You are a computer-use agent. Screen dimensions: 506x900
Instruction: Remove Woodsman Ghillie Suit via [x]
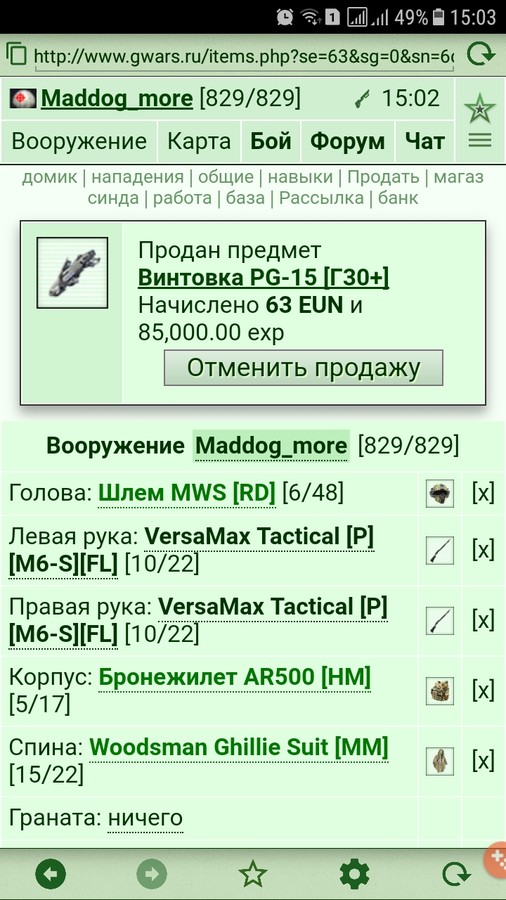pos(482,761)
